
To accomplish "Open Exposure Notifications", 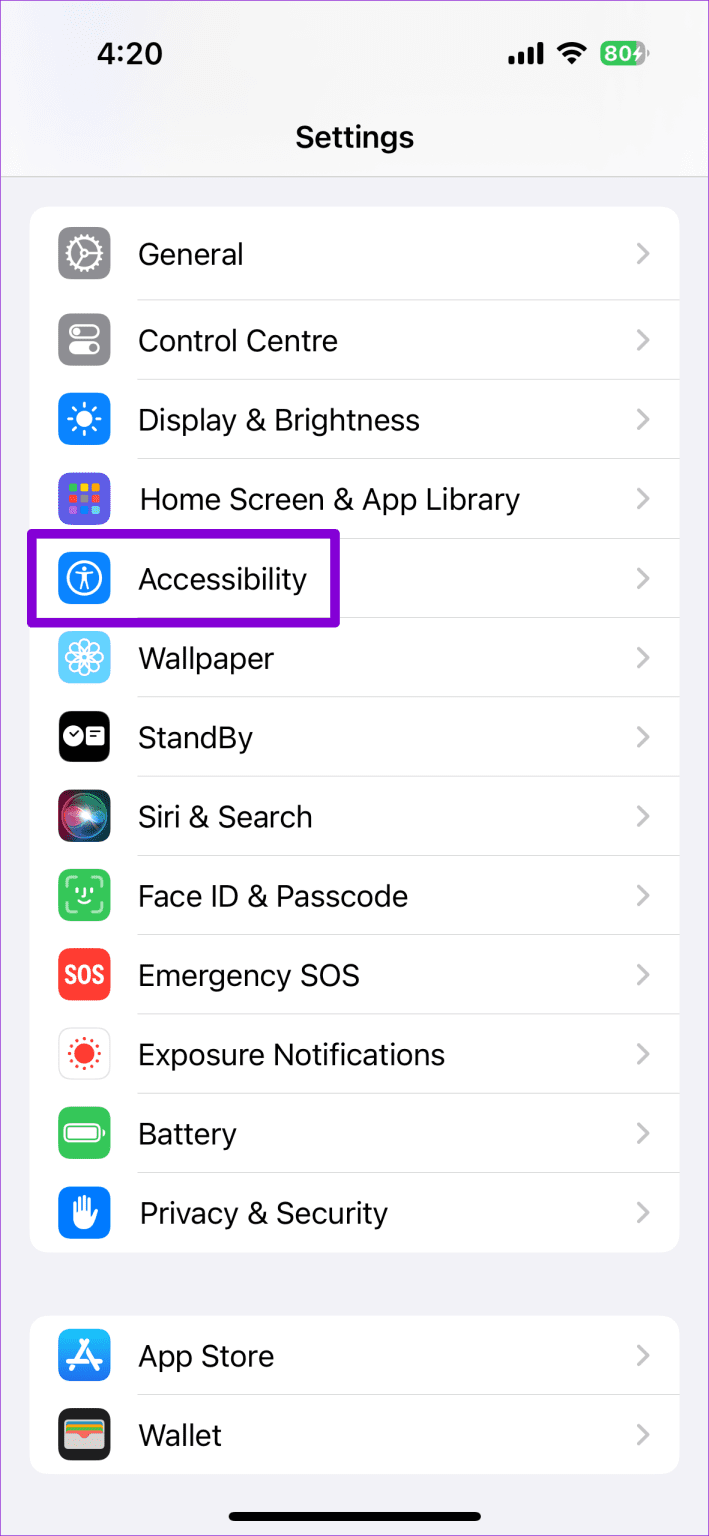I will (x=354, y=1055).
